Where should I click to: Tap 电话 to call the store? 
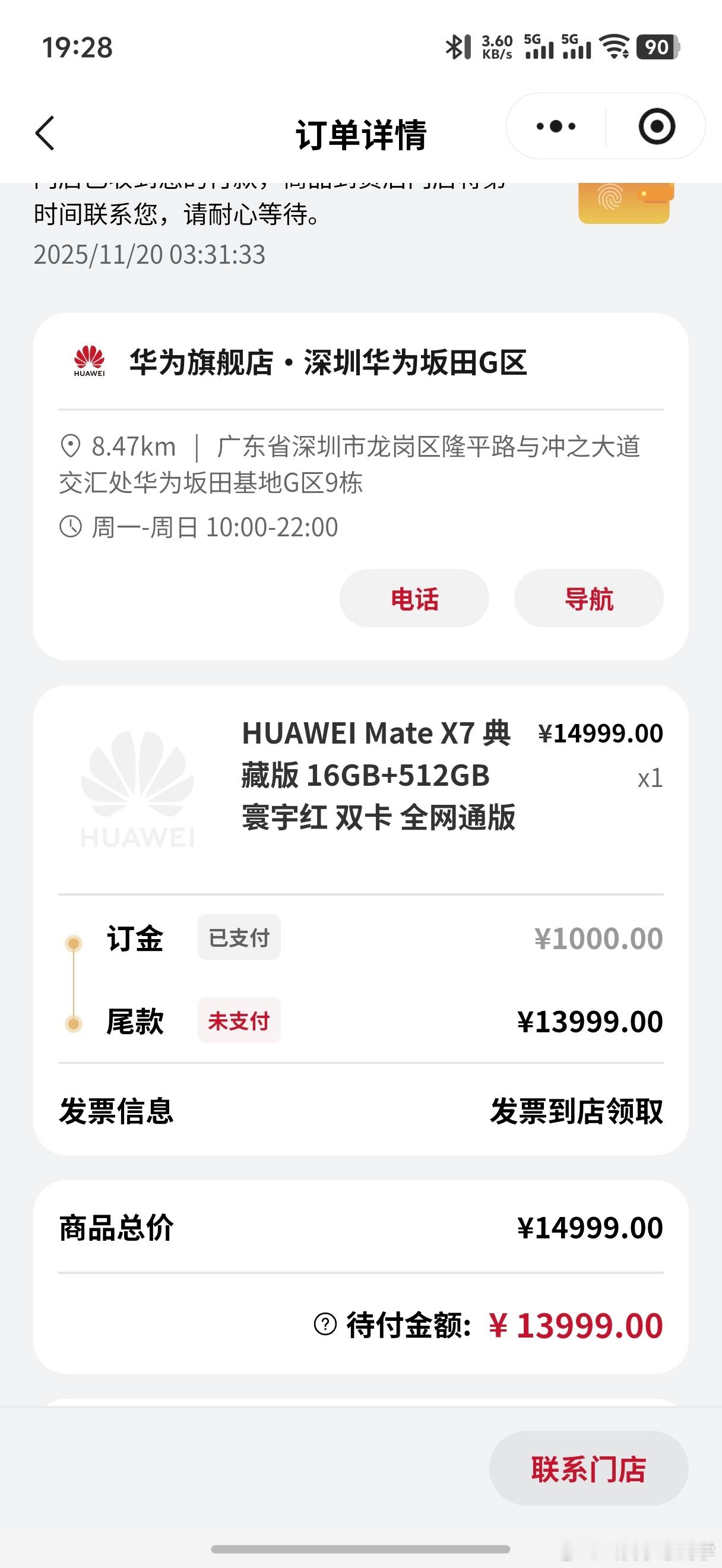tap(414, 598)
